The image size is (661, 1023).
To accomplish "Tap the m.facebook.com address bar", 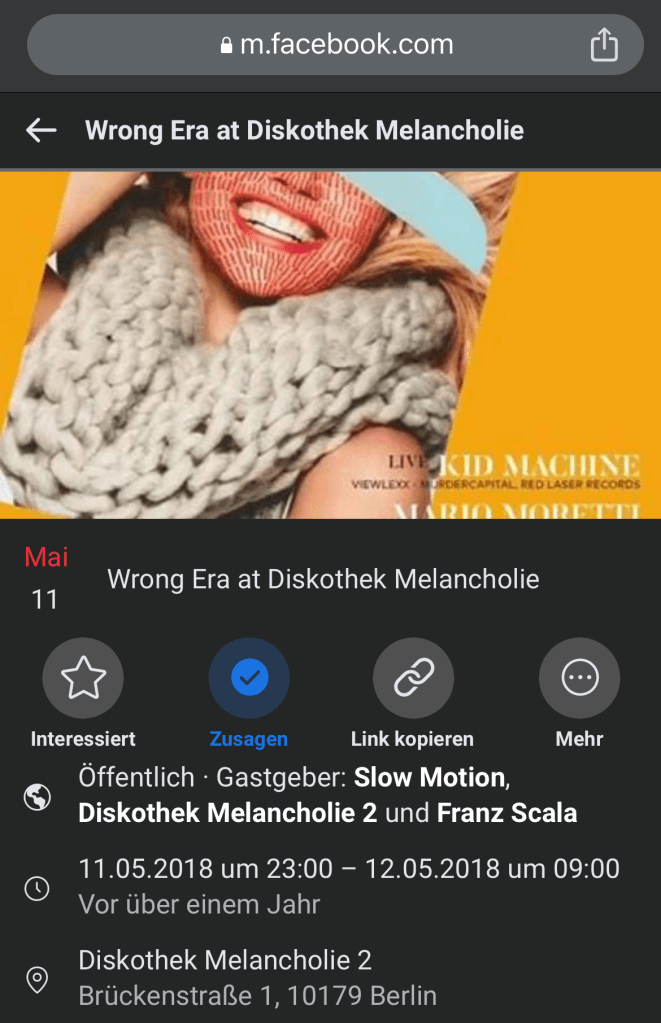I will pos(335,45).
